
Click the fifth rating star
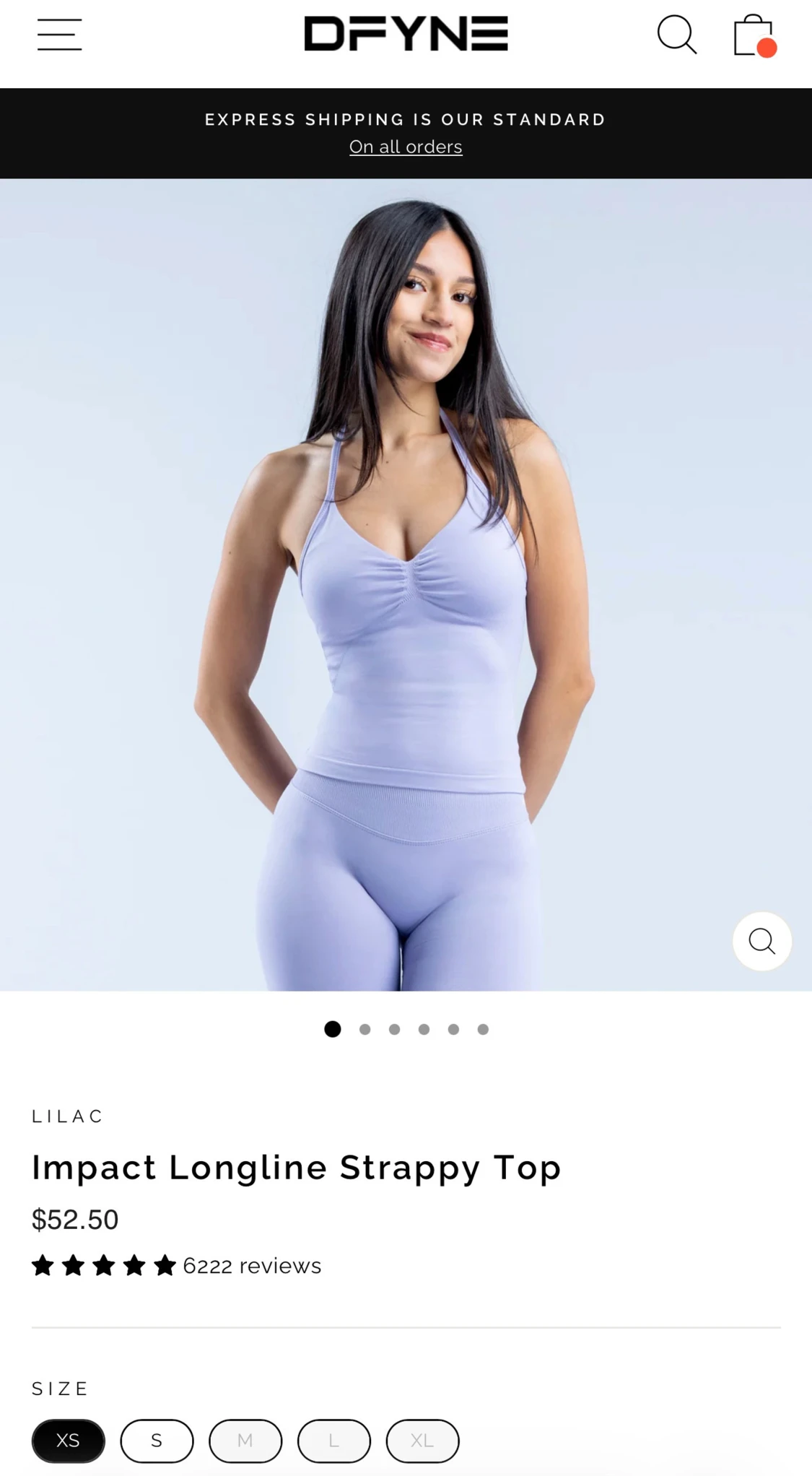[164, 1264]
